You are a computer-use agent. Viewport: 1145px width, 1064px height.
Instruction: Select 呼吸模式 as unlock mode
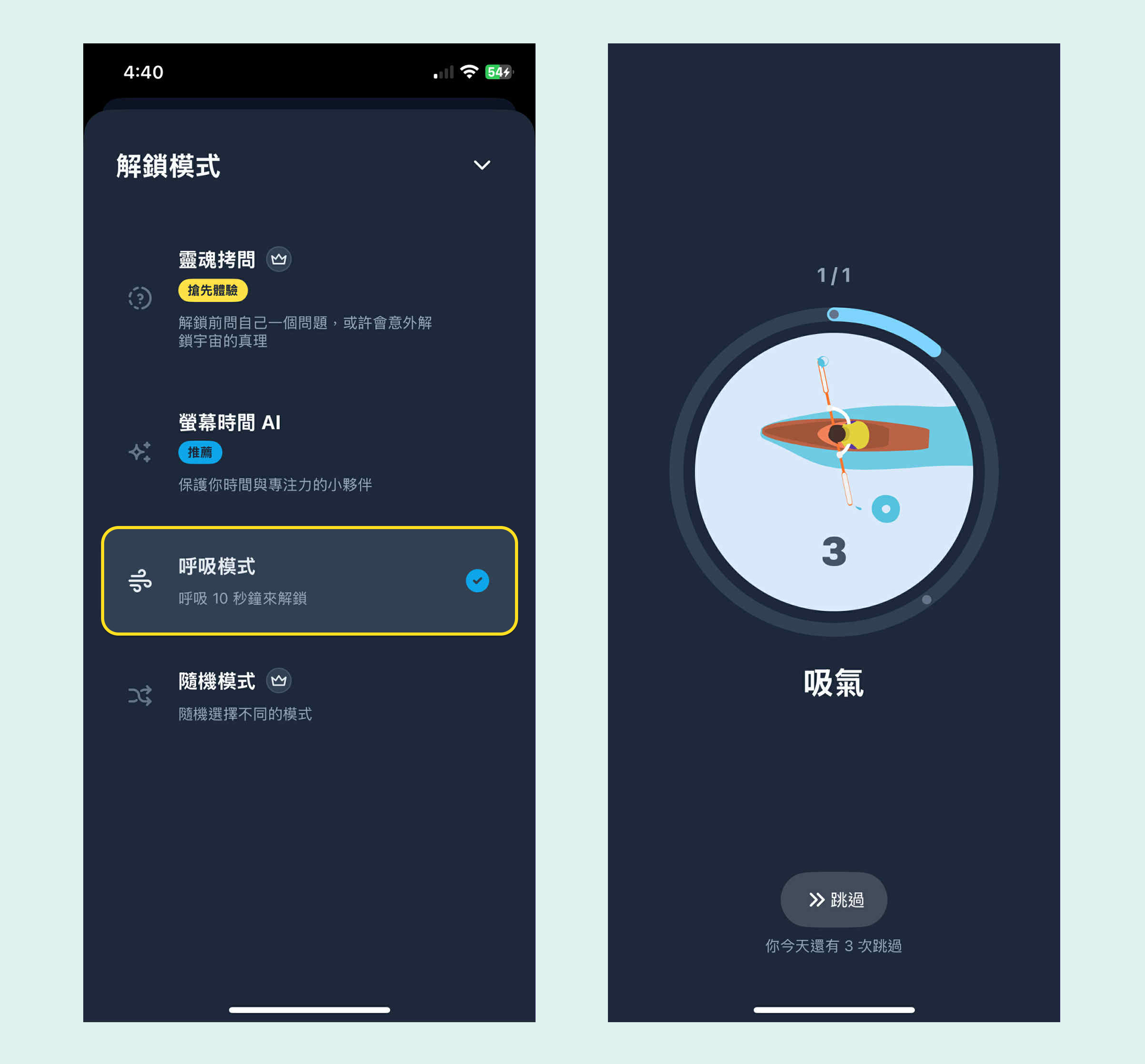pos(309,580)
